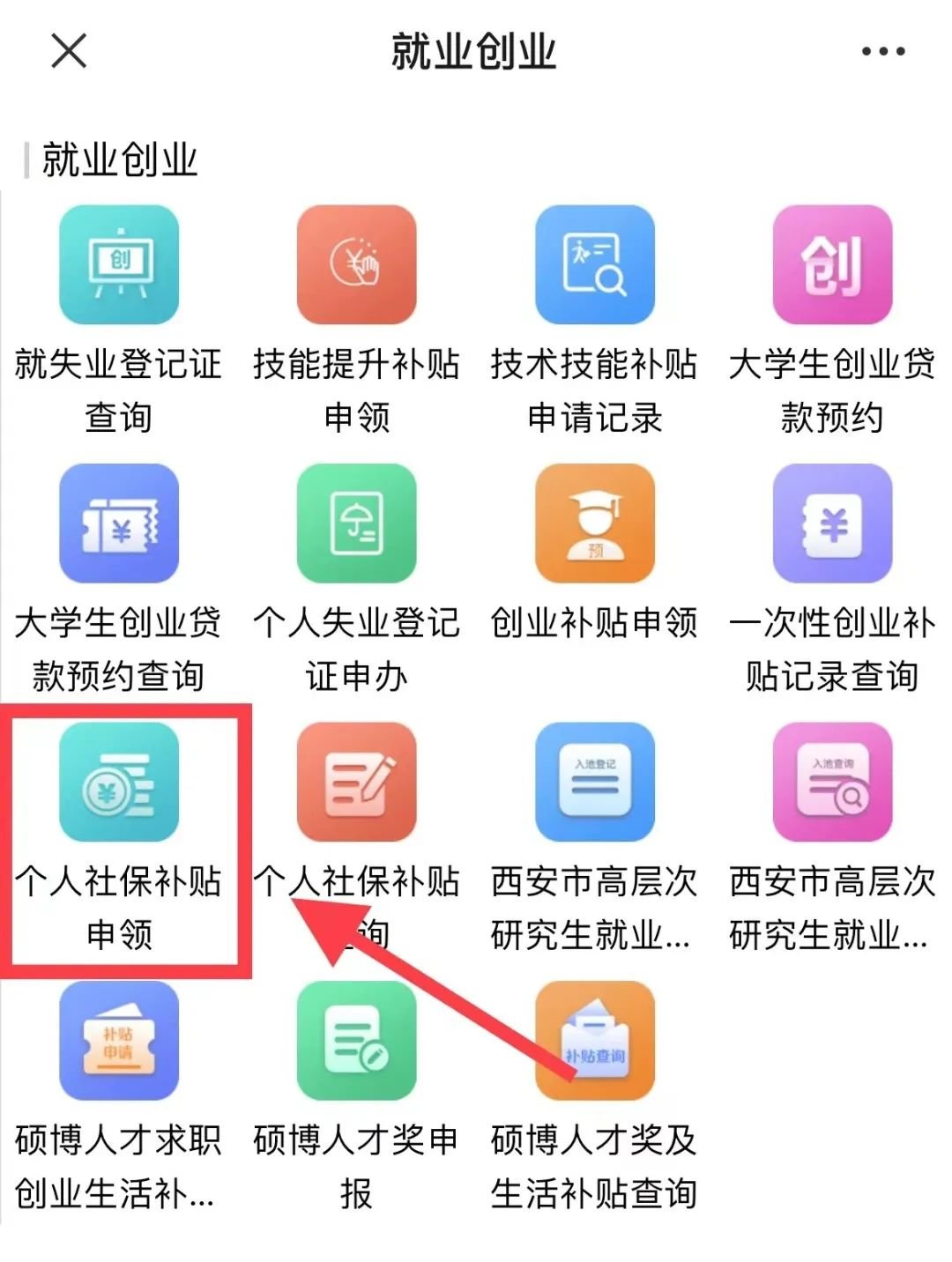Open 西安市高层次研究生就业 with 入池登记 icon
Image resolution: width=952 pixels, height=1262 pixels.
pos(595,783)
